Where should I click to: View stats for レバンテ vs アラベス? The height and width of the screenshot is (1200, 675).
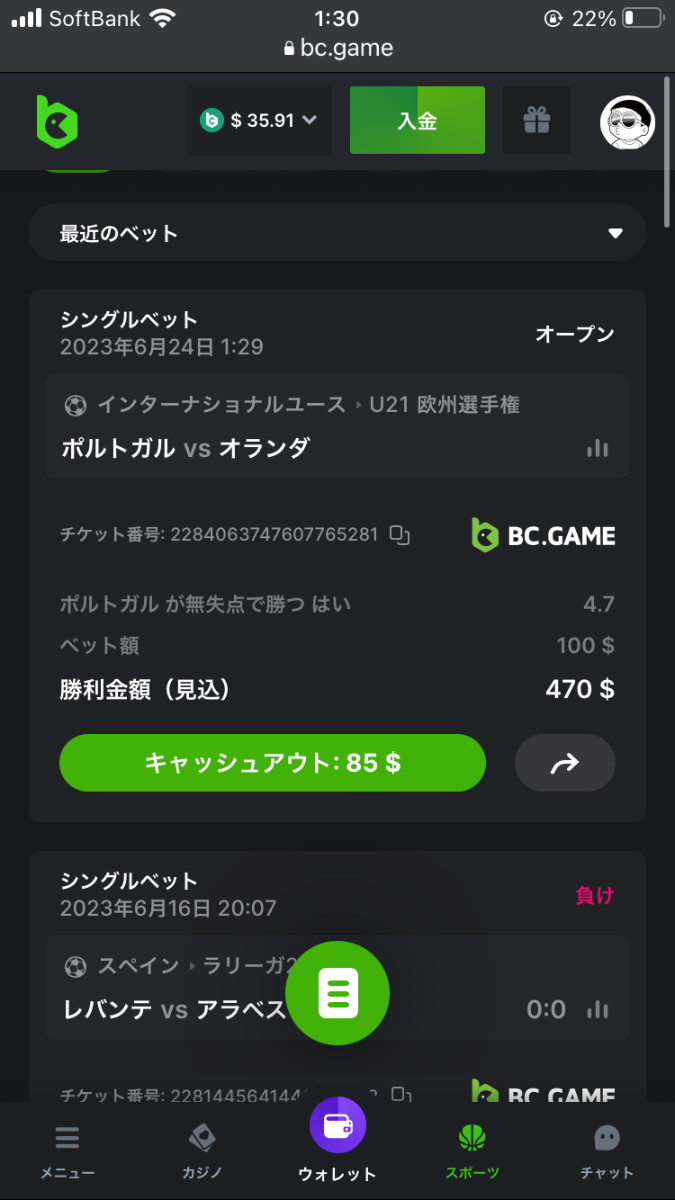pos(598,1009)
